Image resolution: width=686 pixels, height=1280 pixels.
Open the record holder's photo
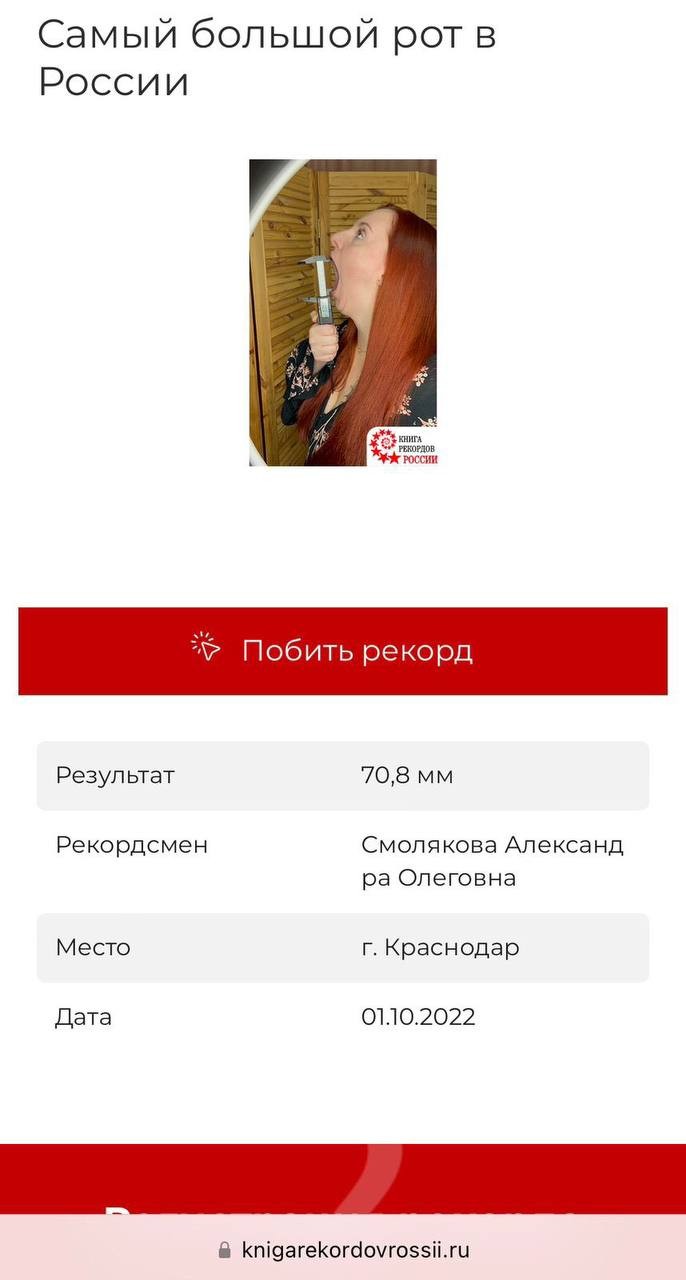(x=343, y=312)
